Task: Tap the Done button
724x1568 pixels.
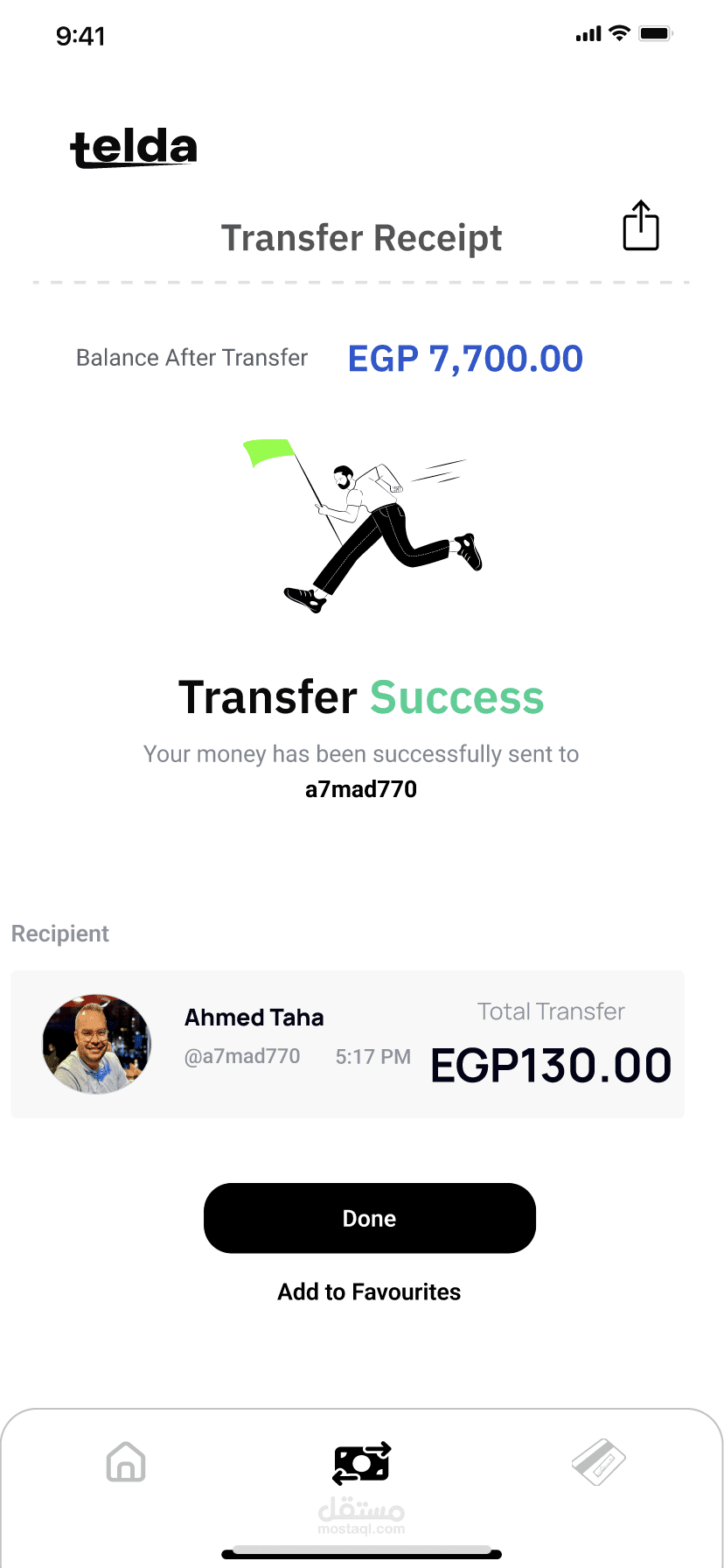Action: (369, 1218)
